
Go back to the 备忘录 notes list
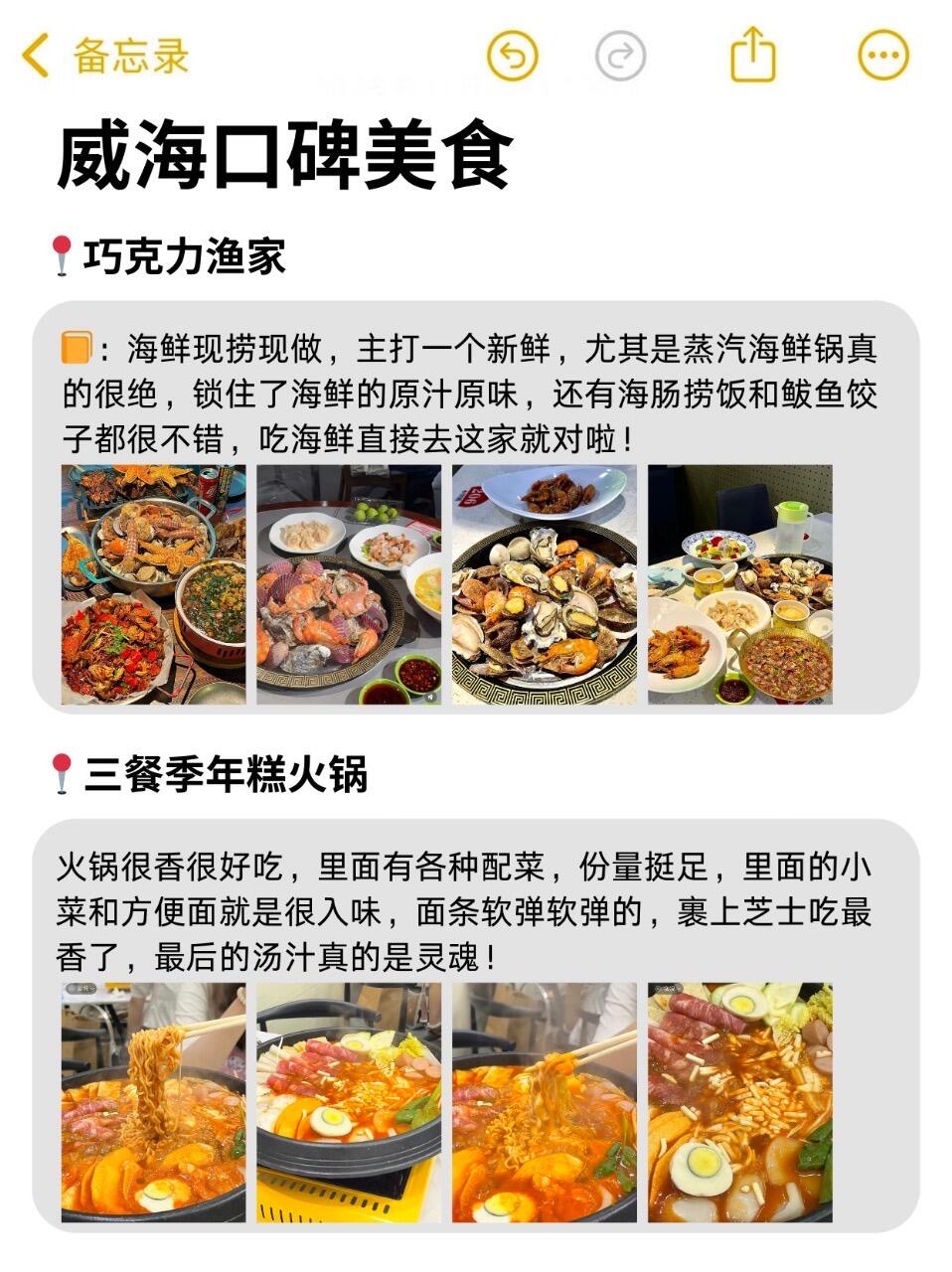pos(104,56)
